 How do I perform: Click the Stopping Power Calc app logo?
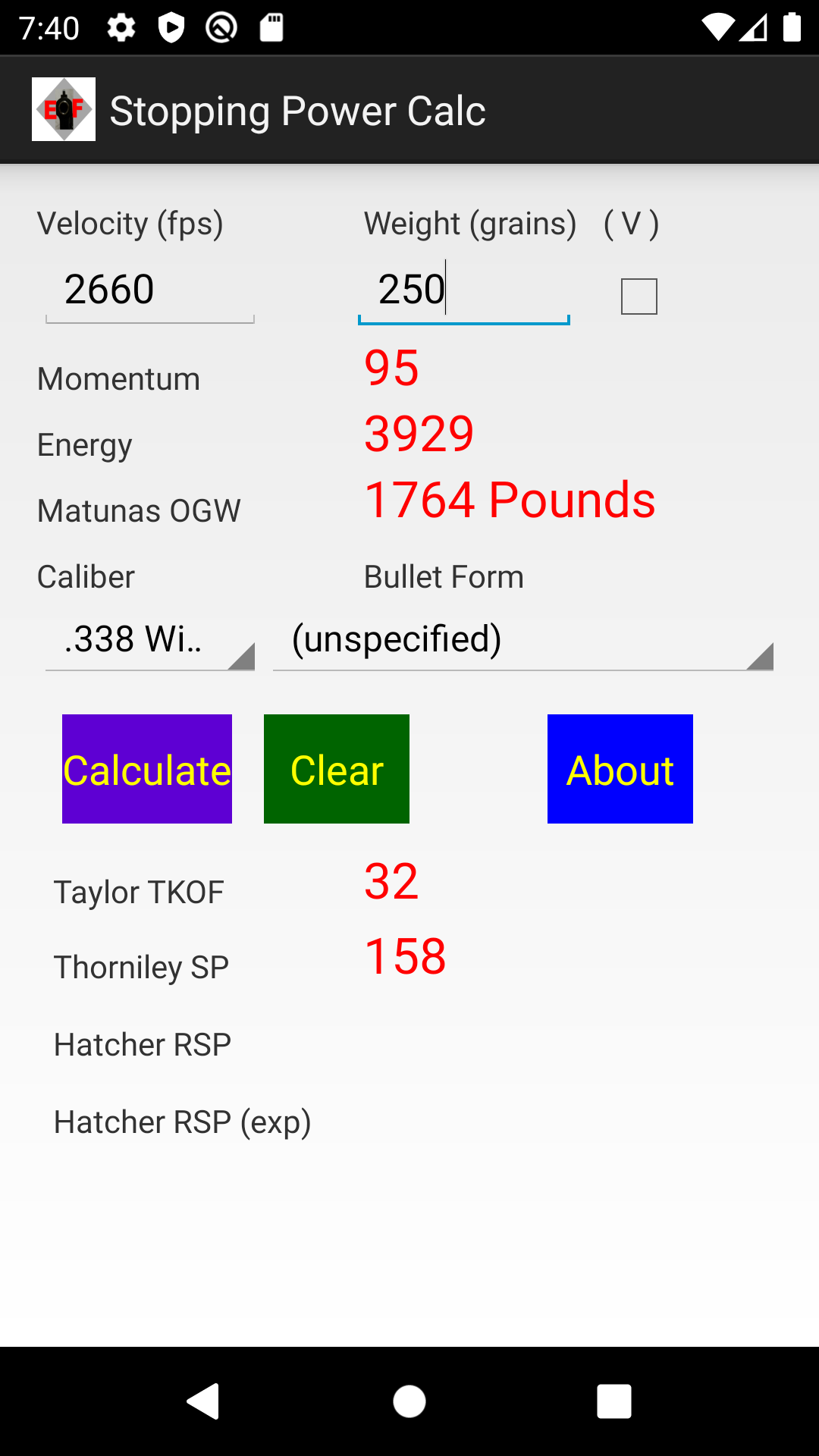[64, 109]
